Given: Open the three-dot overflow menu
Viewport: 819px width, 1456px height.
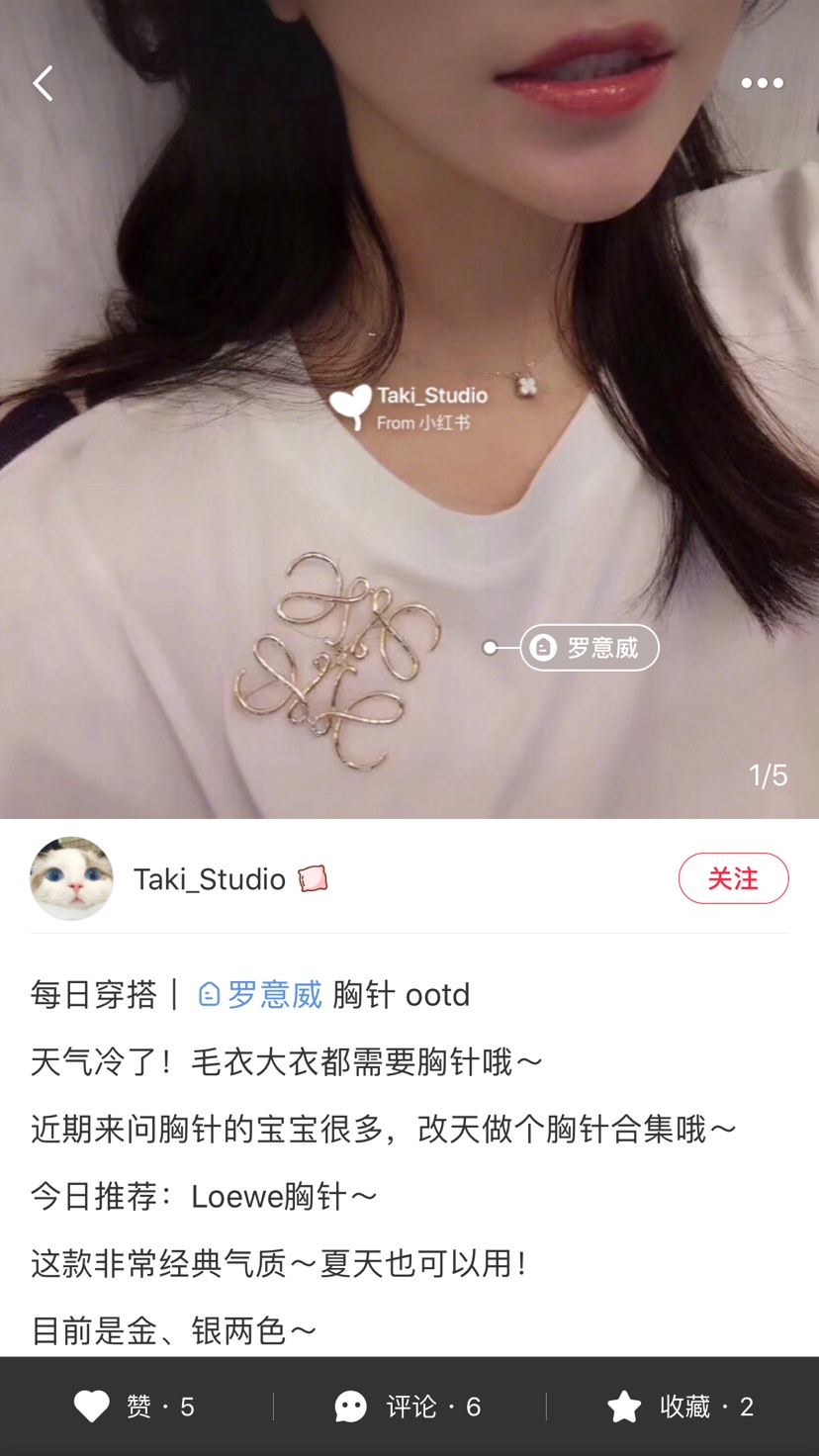Looking at the screenshot, I should (762, 84).
